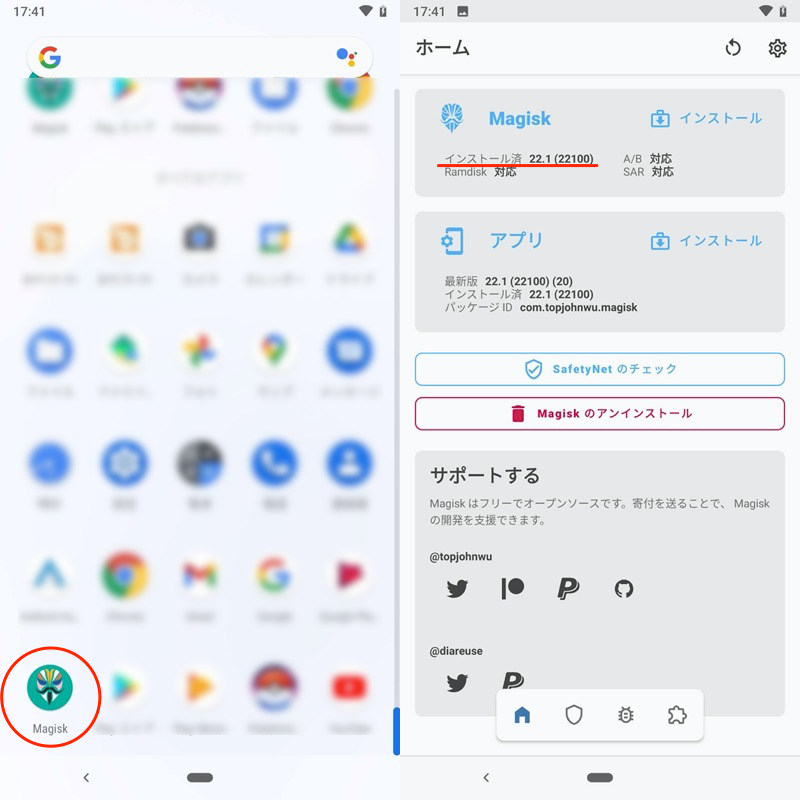Tap Magisk のアンインストール button
The width and height of the screenshot is (800, 800).
click(600, 413)
